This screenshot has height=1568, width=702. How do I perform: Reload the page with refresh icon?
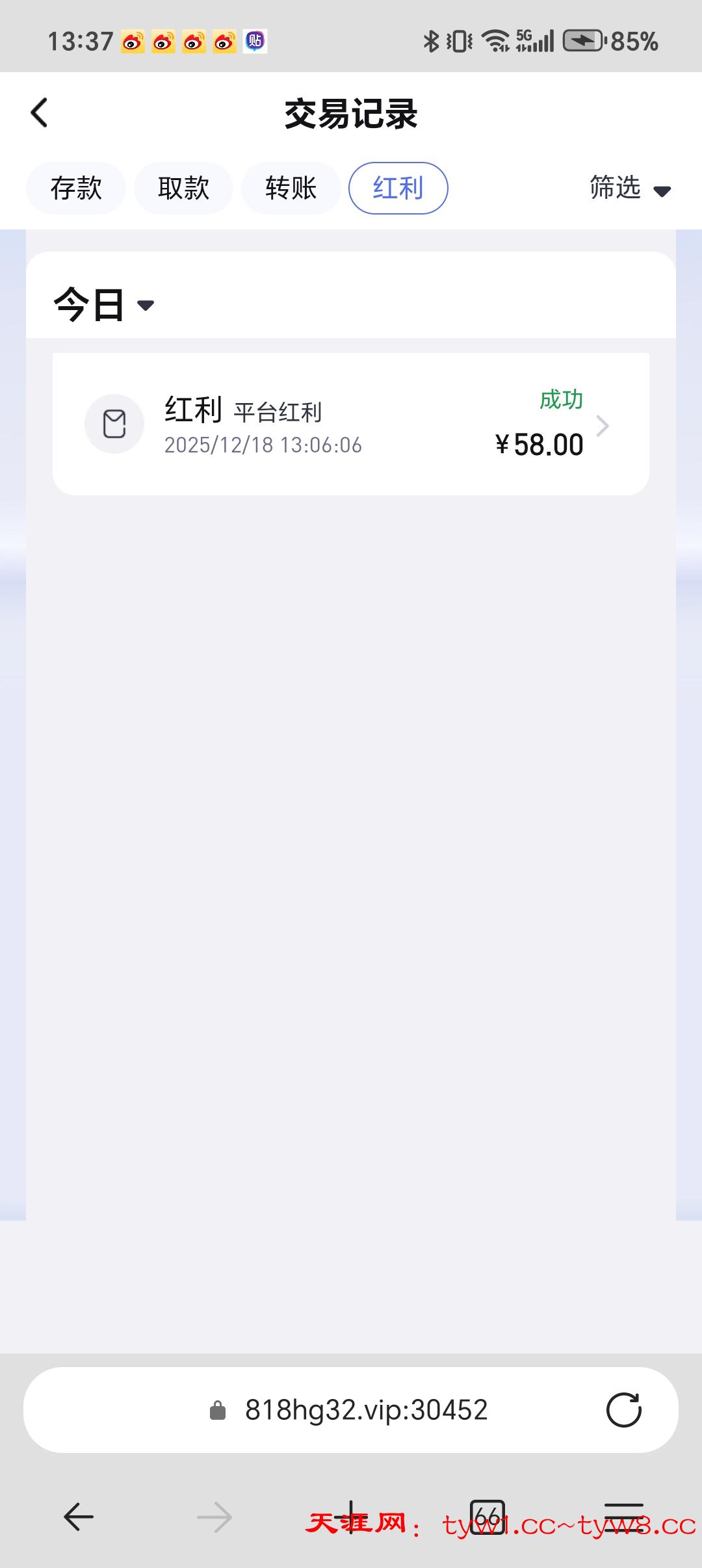click(623, 1410)
